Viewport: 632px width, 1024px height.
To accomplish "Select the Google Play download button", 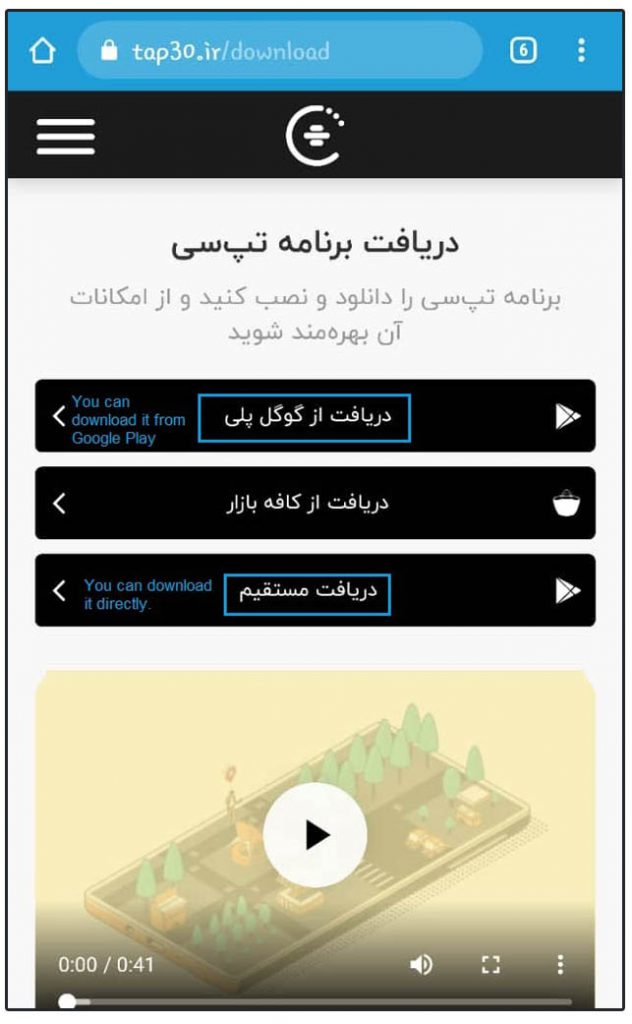I will 315,416.
